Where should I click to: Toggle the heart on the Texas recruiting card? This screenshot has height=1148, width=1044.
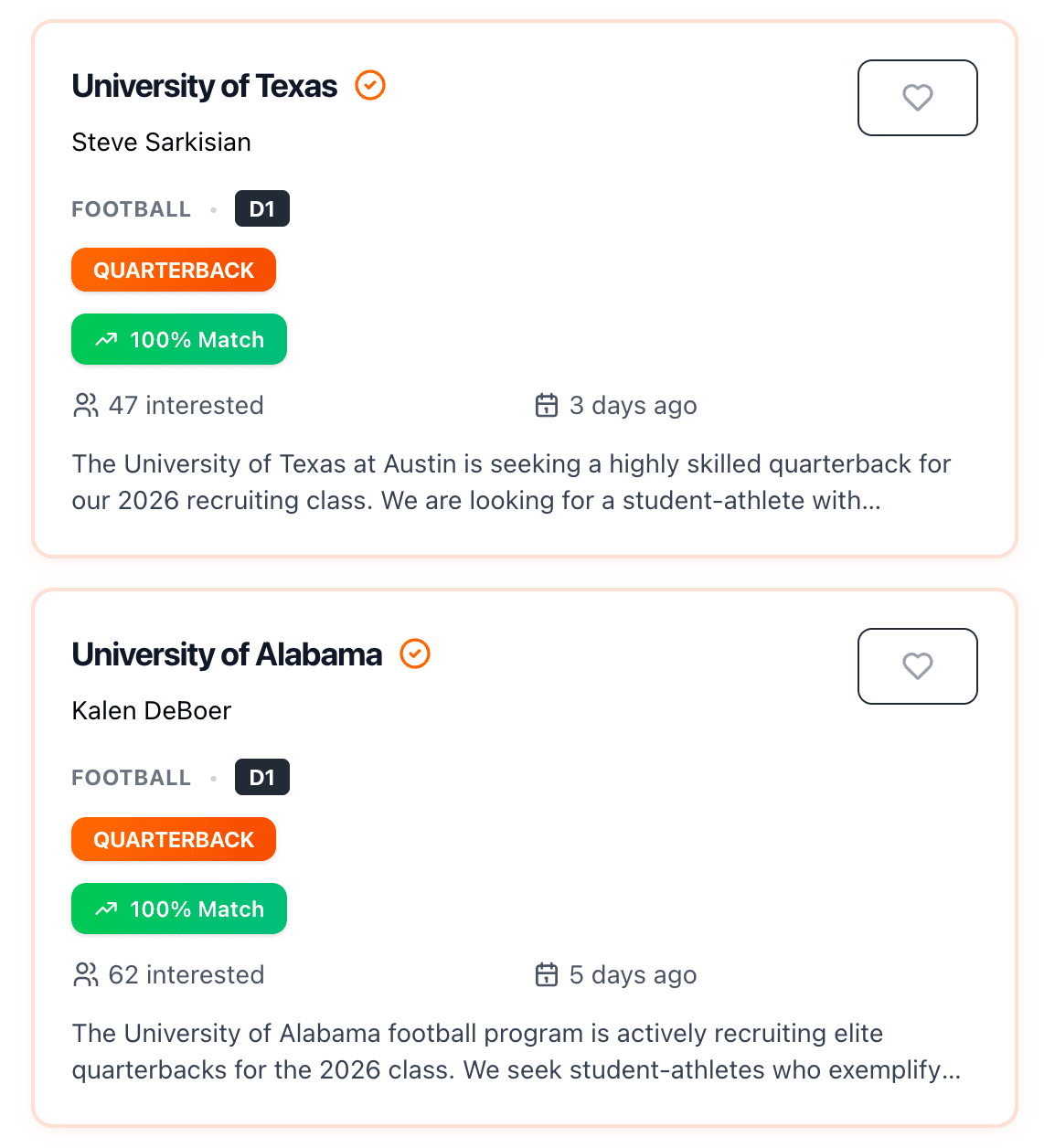(x=917, y=98)
